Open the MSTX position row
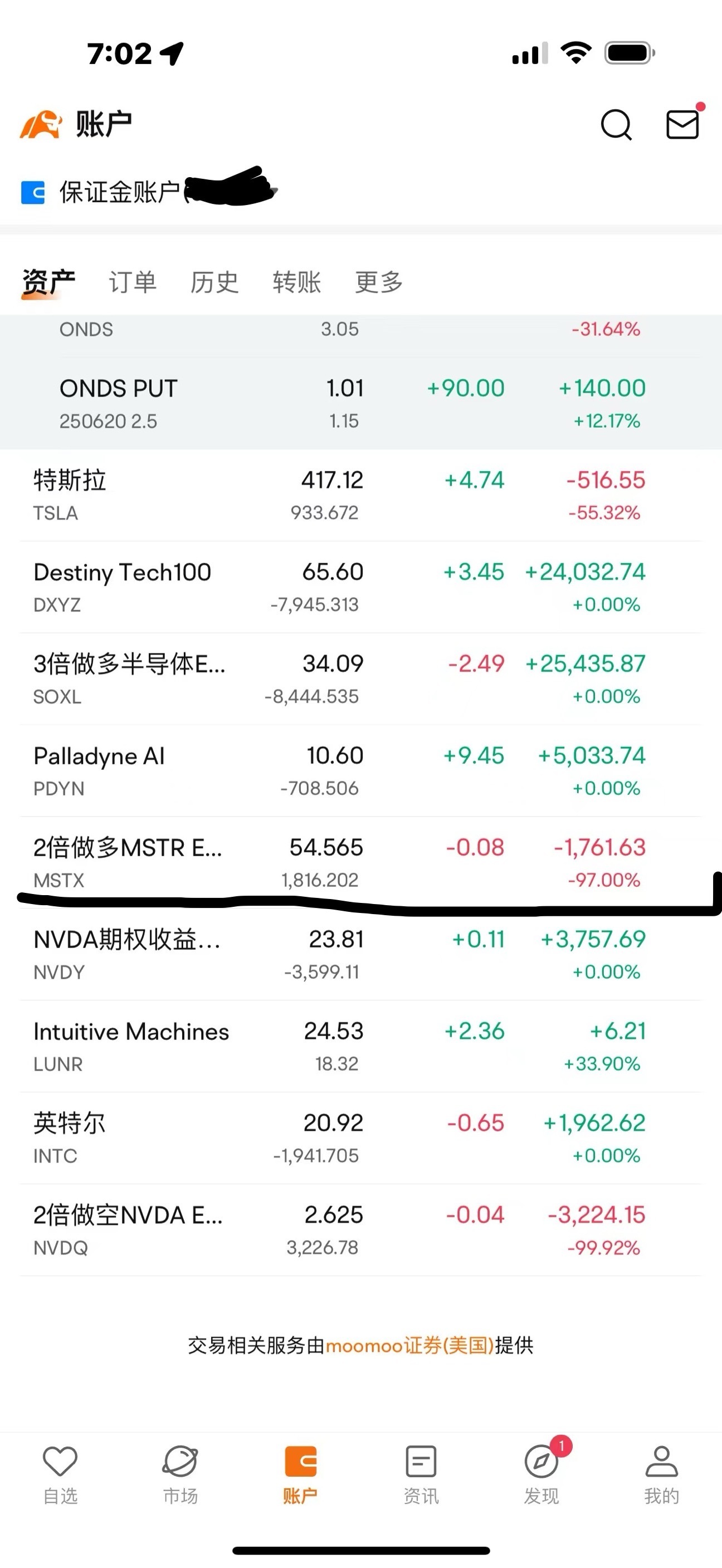This screenshot has width=722, height=1568. coord(361,862)
